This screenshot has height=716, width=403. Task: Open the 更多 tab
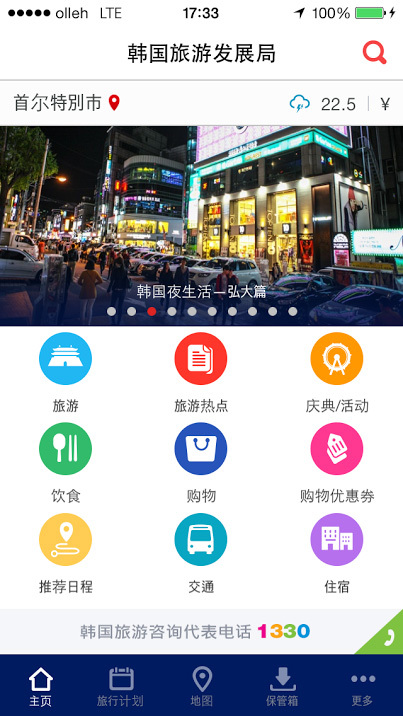(362, 686)
